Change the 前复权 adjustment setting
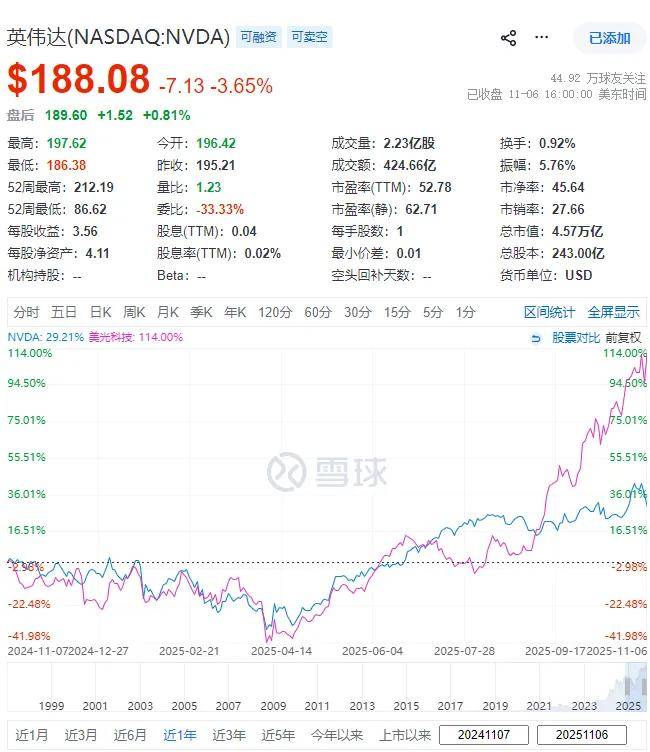The height and width of the screenshot is (752, 650). pos(624,337)
